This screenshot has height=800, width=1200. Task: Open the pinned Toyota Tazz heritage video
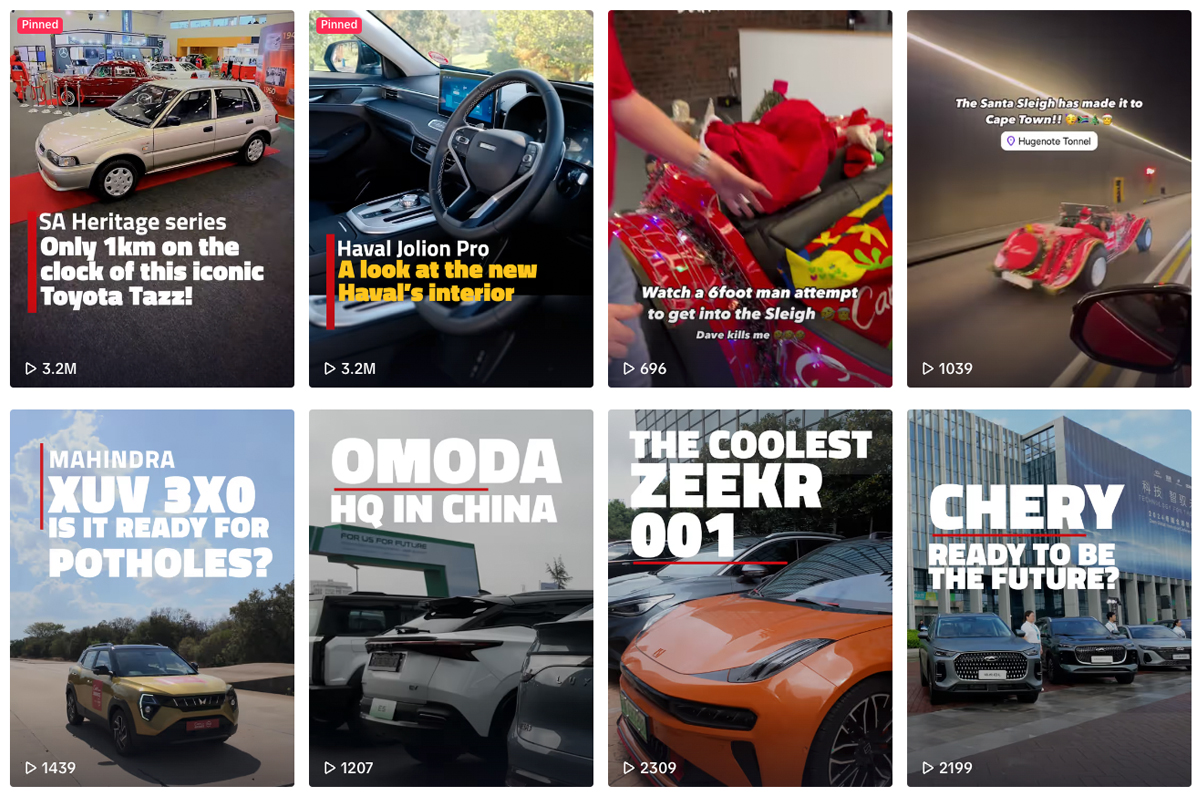click(x=152, y=198)
